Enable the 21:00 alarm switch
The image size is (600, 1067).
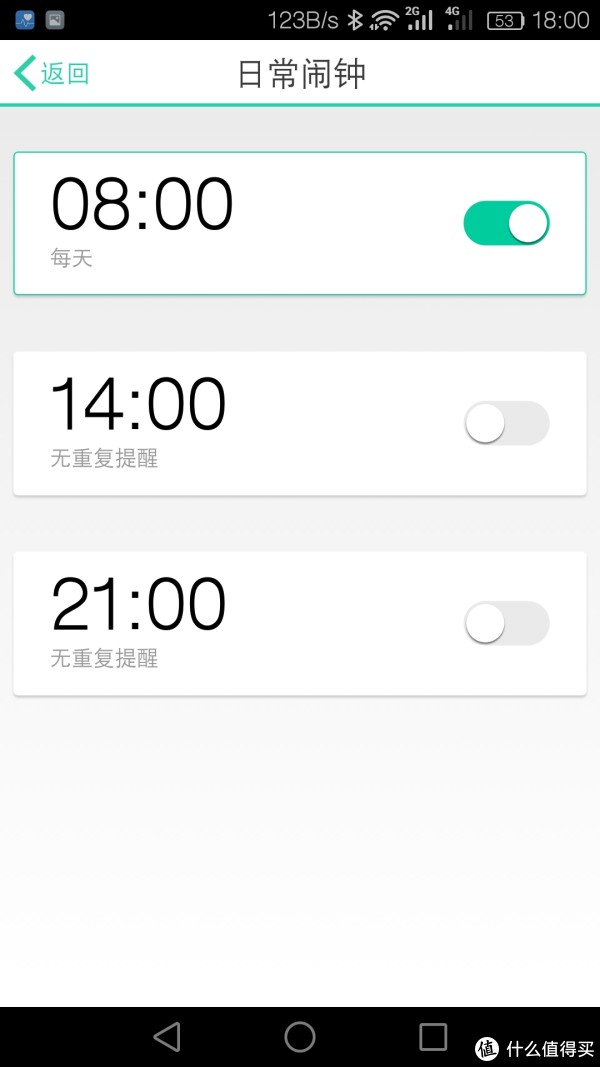506,623
